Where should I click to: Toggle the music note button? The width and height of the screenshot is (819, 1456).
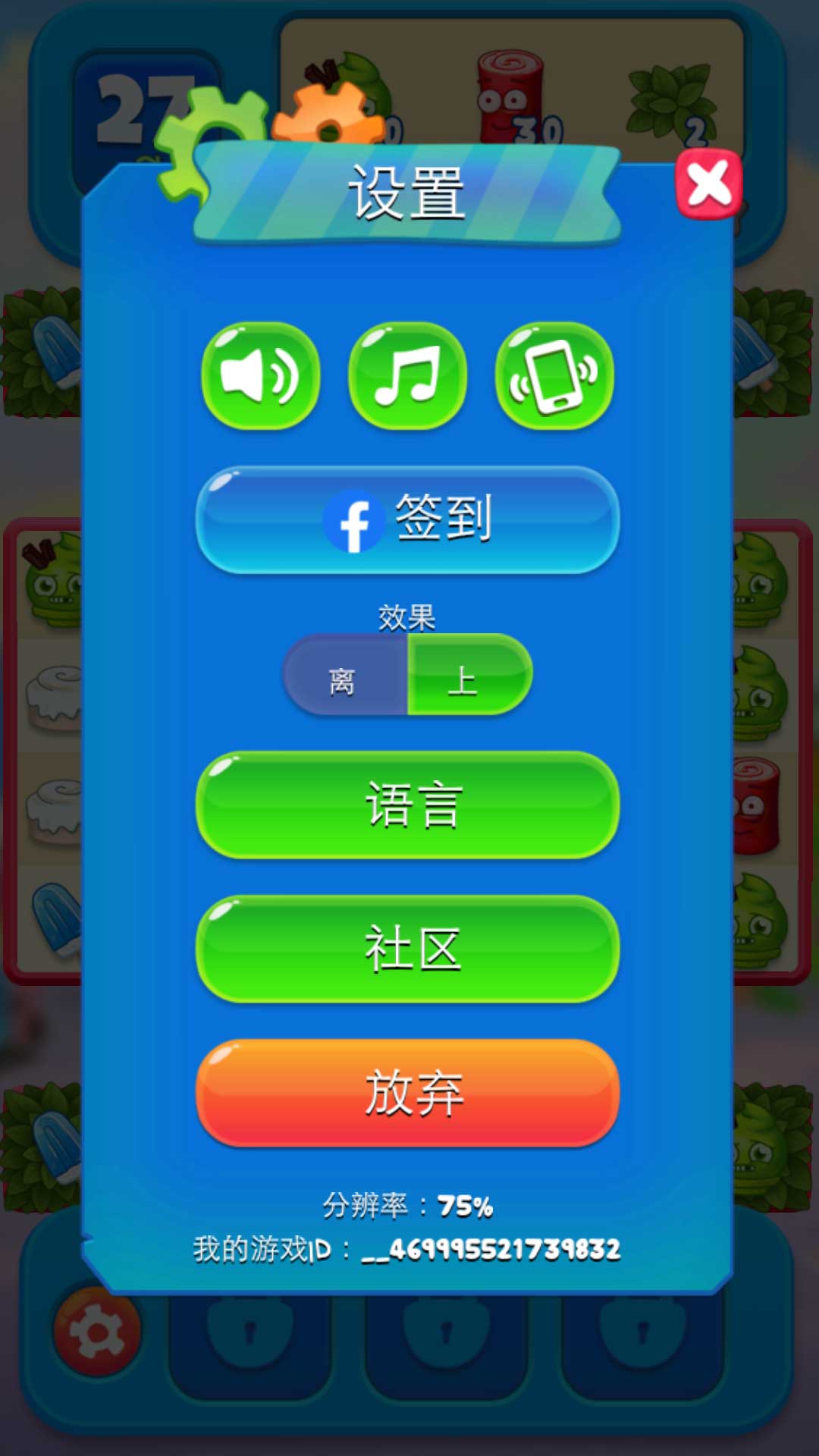pos(407,375)
